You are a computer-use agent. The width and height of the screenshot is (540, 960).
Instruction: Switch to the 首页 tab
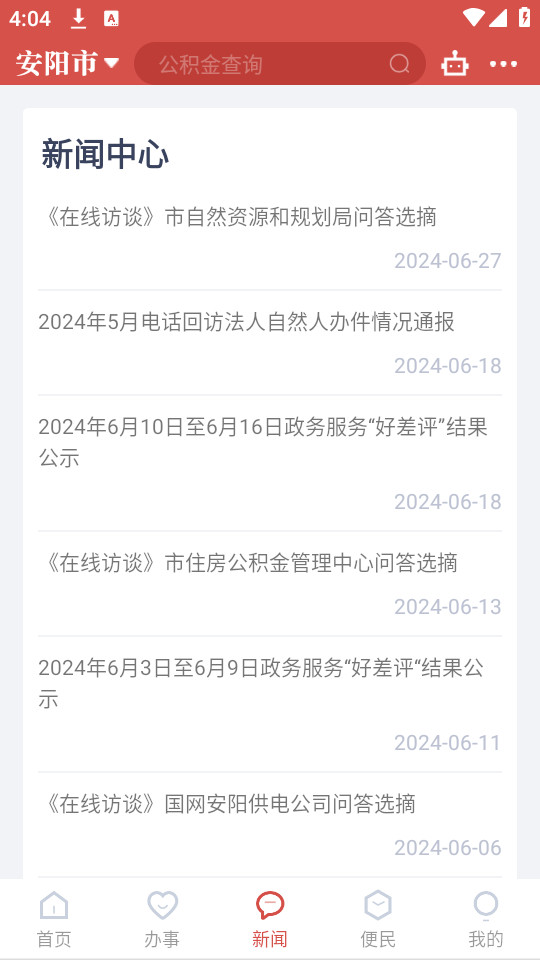(54, 920)
